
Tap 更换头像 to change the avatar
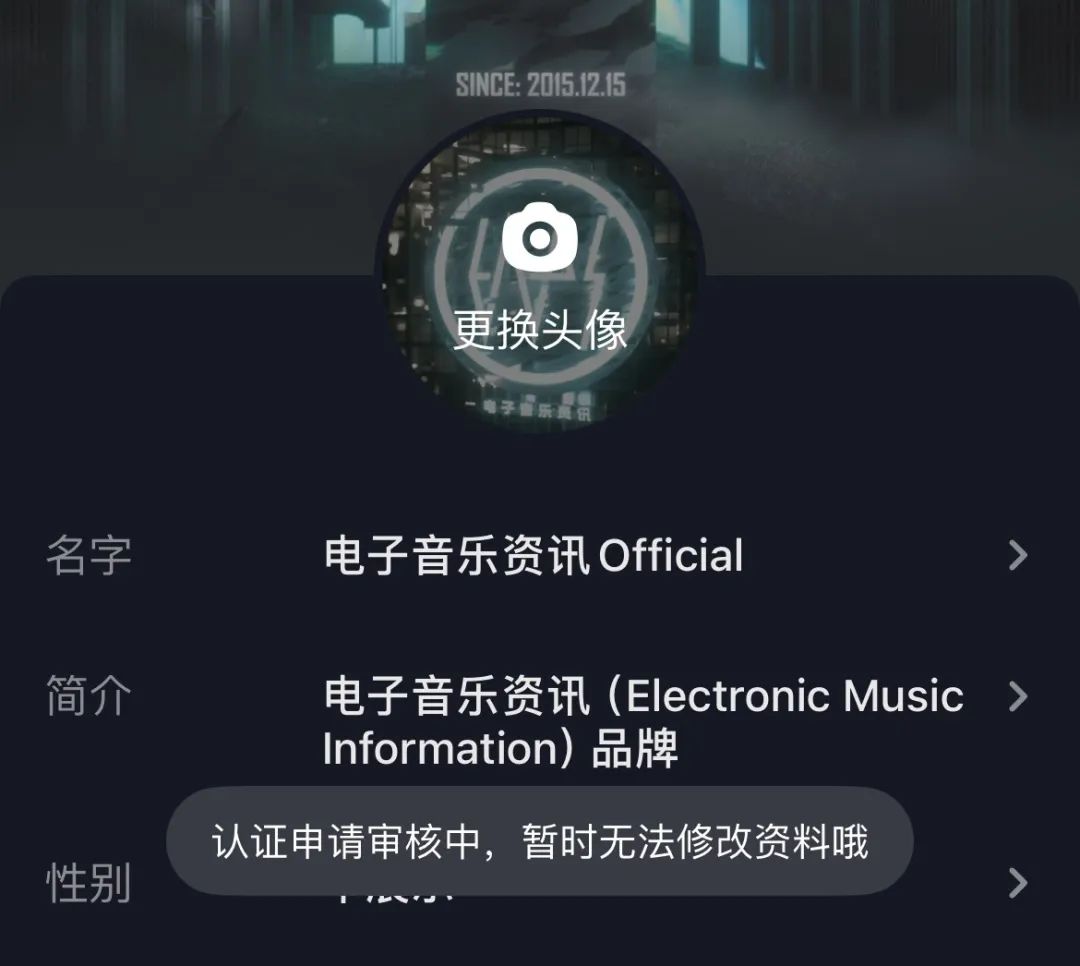(x=540, y=272)
